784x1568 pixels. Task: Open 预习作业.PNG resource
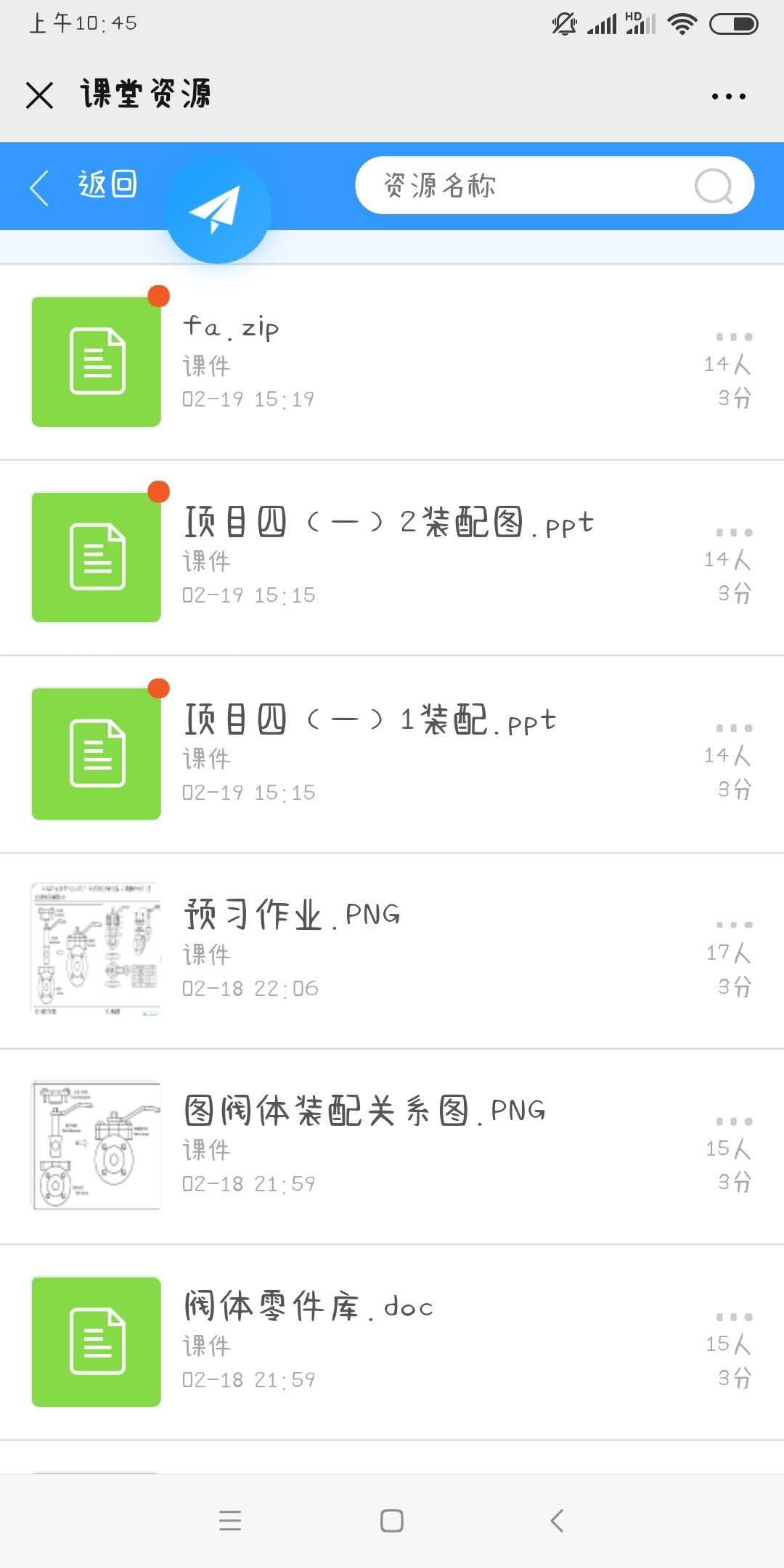coord(392,950)
